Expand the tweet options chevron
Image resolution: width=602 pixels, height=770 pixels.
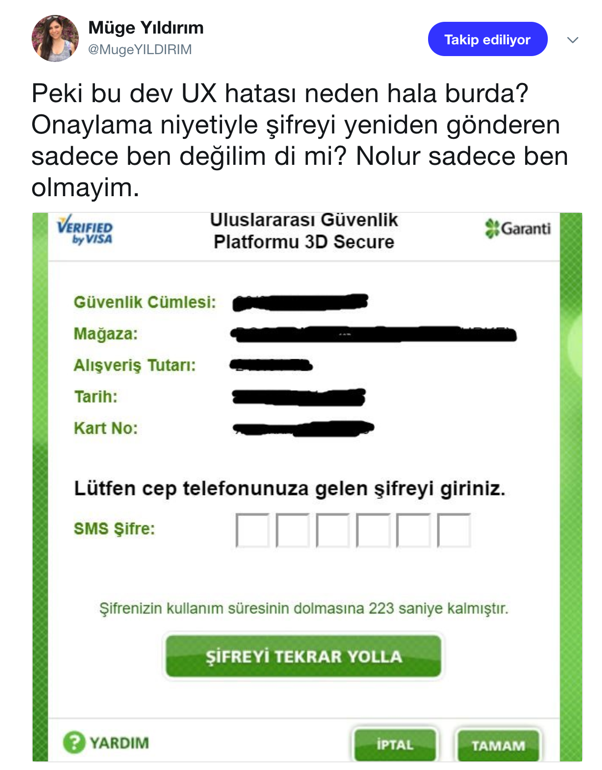(x=573, y=40)
